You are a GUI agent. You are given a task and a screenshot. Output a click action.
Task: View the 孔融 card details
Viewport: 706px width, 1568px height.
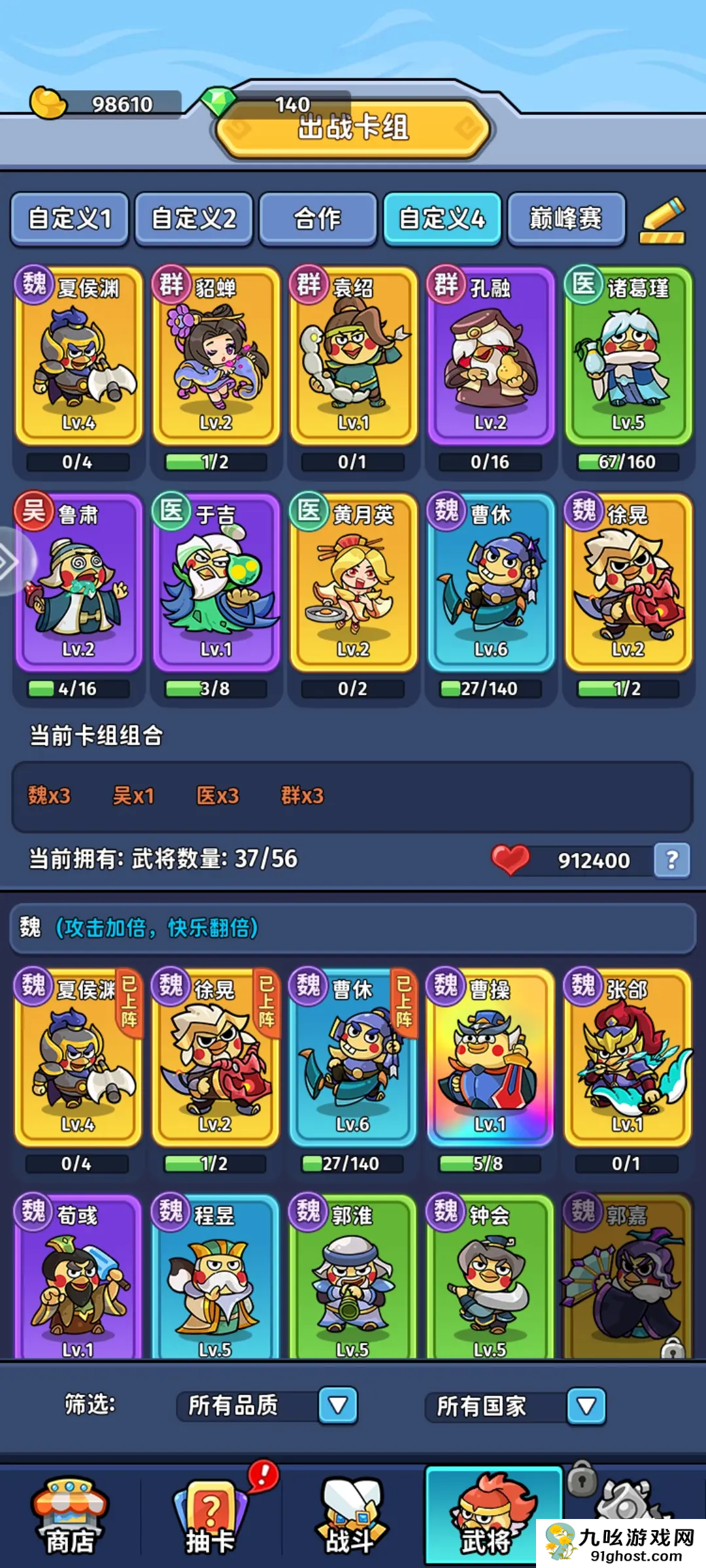(490, 356)
